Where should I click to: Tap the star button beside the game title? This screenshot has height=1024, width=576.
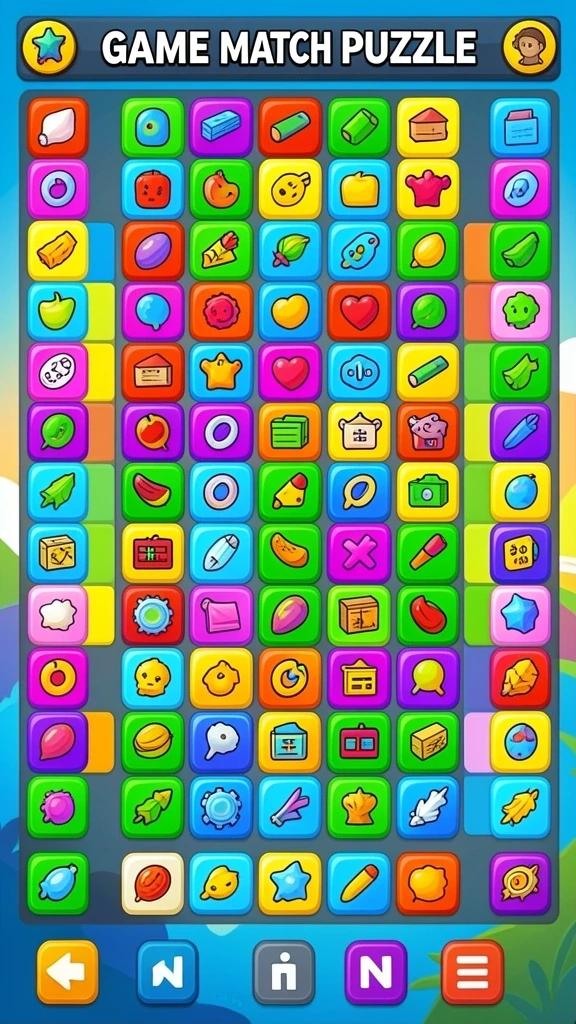(50, 47)
